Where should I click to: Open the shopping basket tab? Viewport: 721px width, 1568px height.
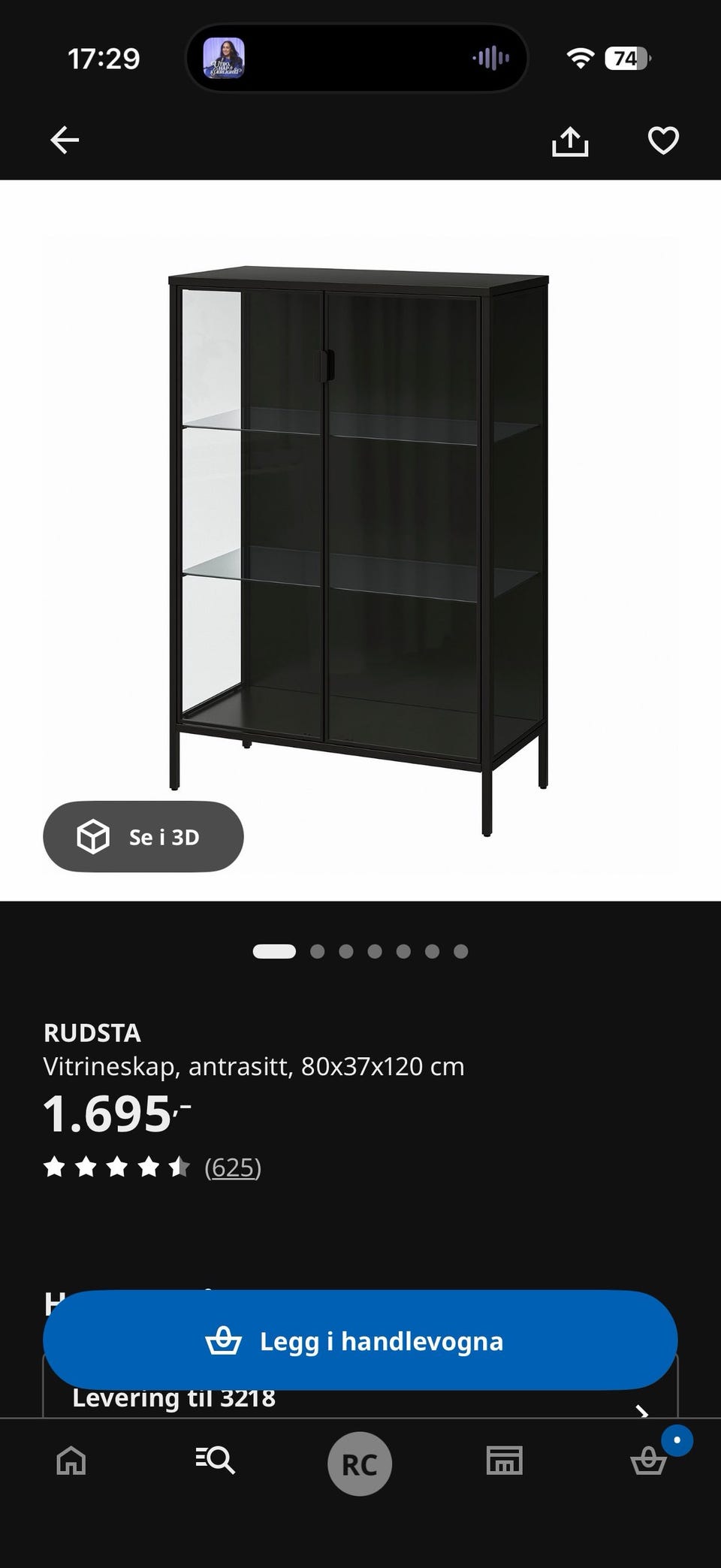coord(649,1462)
